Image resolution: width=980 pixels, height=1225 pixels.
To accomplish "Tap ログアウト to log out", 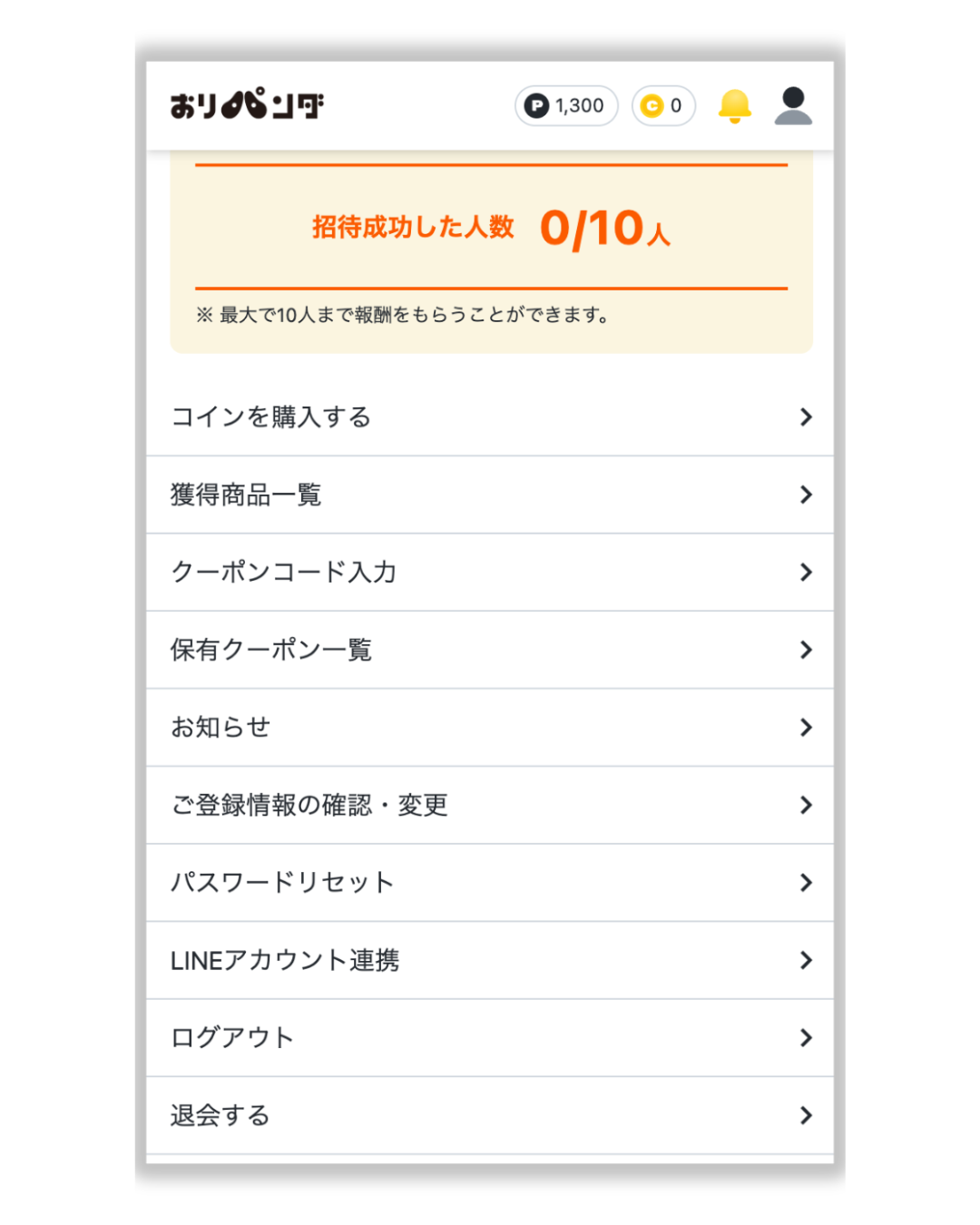I will point(490,1038).
